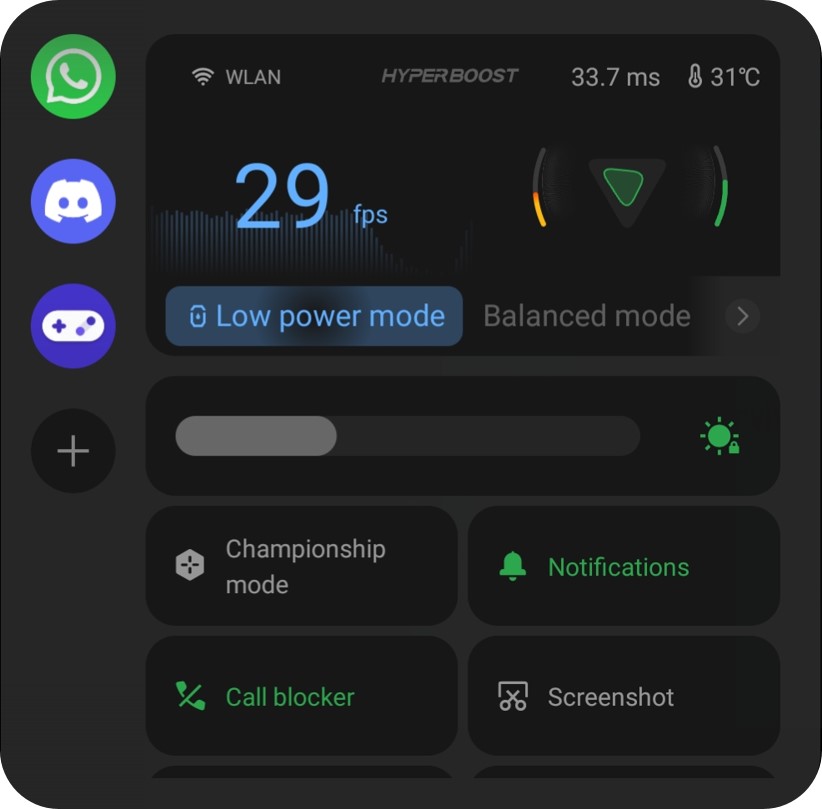The image size is (822, 809).
Task: Add a new app shortcut
Action: pyautogui.click(x=73, y=451)
